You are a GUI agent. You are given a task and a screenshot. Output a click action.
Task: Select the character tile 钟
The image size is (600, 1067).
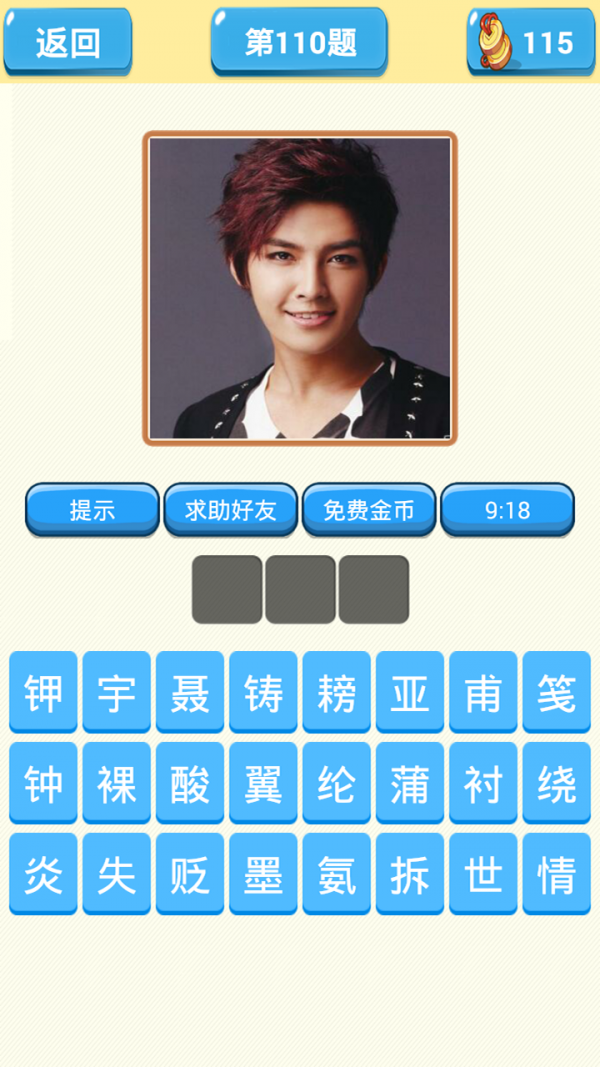pos(43,783)
